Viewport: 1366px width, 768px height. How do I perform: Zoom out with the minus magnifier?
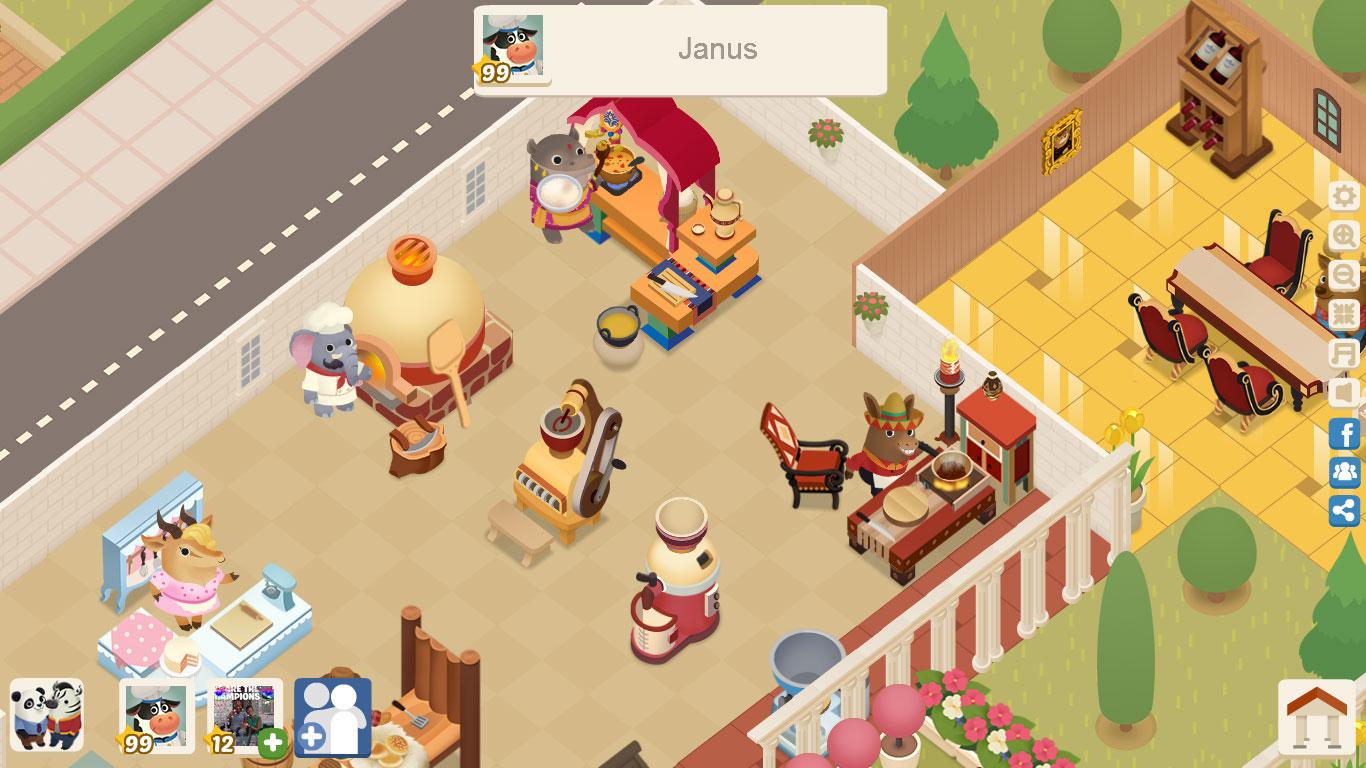(x=1344, y=275)
